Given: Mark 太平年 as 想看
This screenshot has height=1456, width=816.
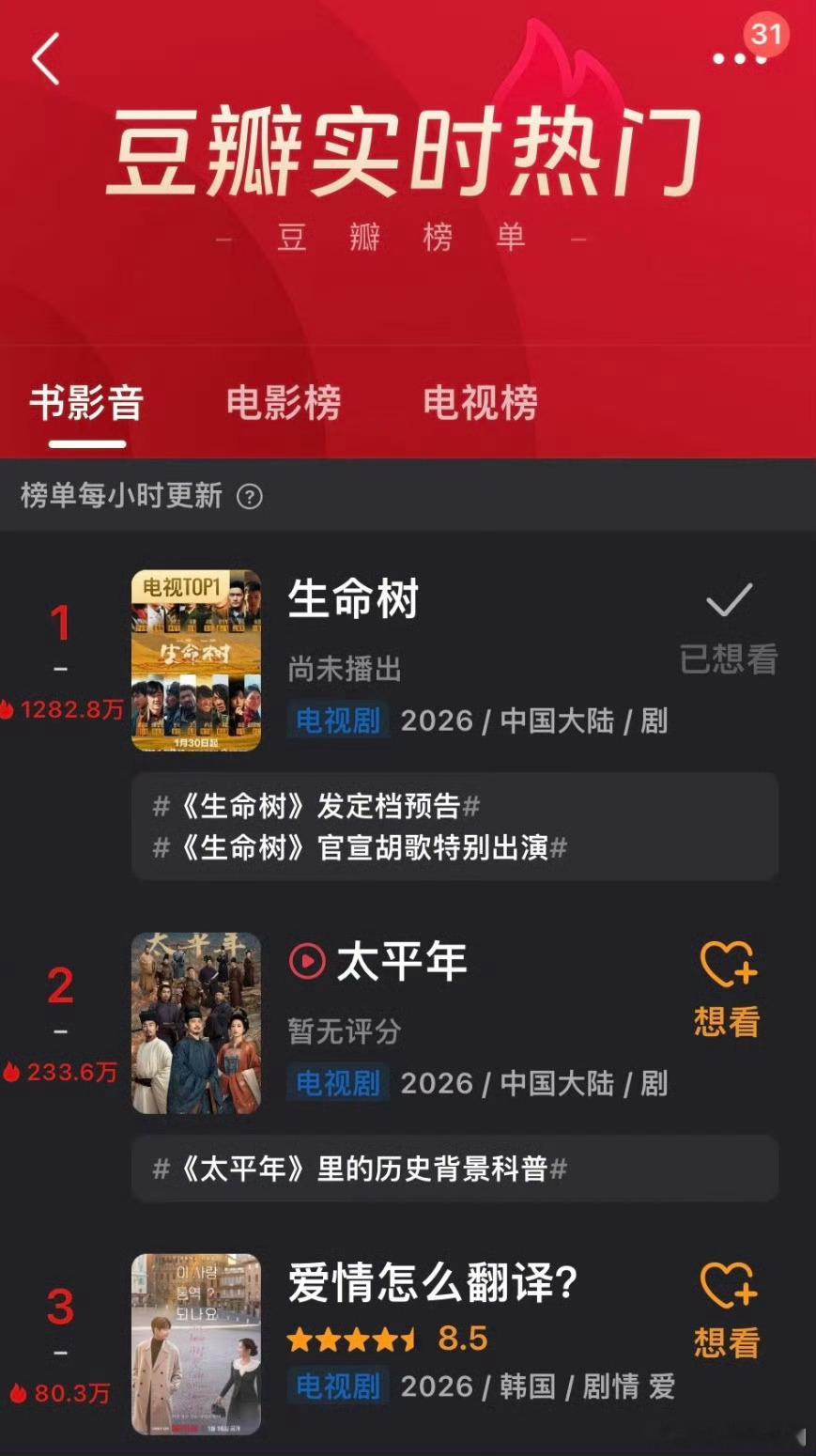Looking at the screenshot, I should [x=728, y=986].
